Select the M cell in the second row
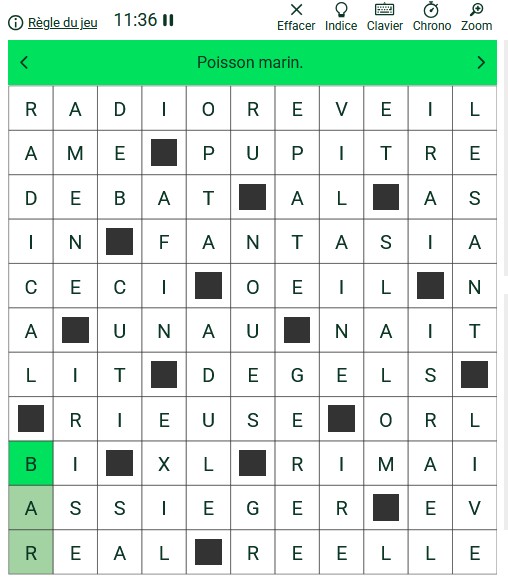 coord(75,153)
